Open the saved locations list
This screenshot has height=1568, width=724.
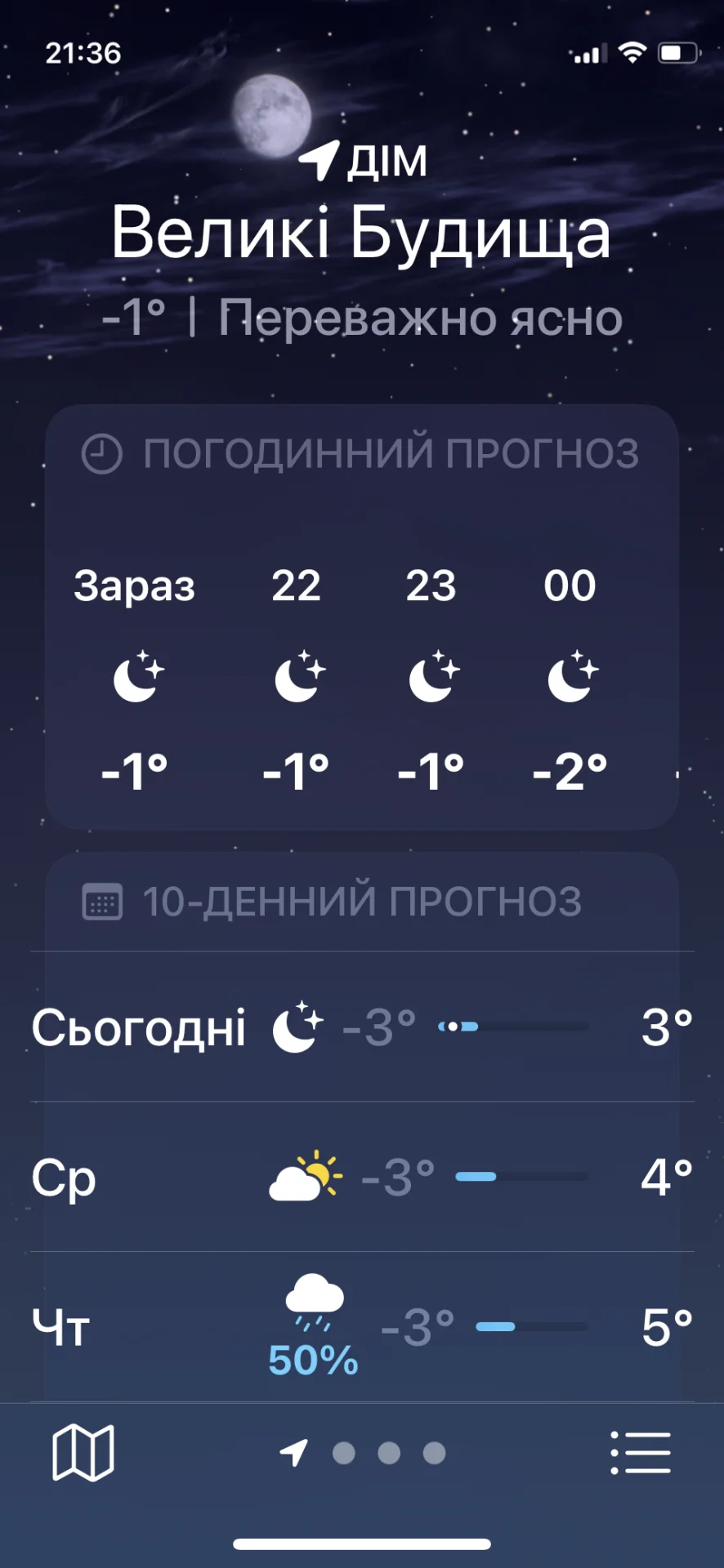(x=641, y=1453)
